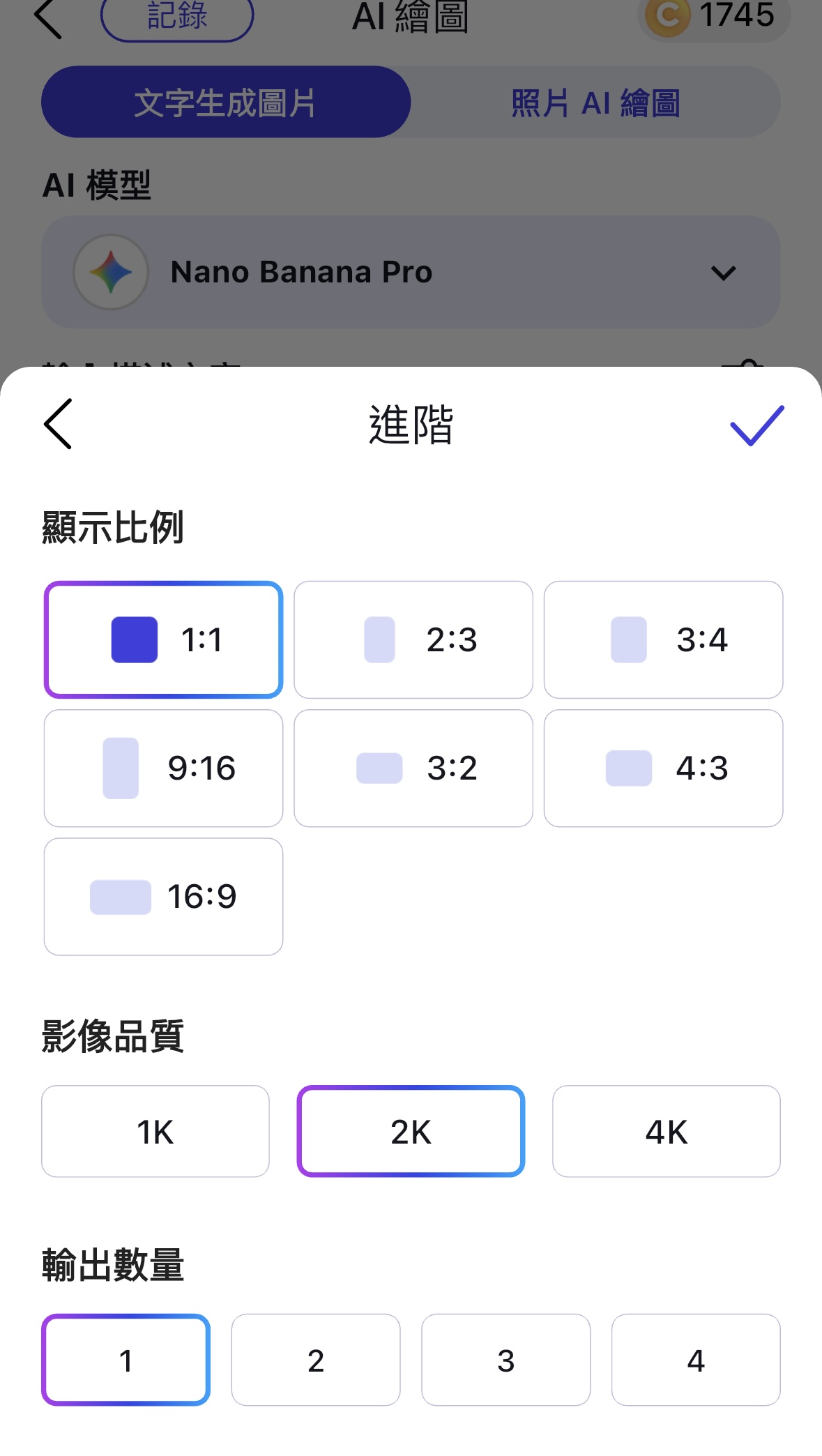This screenshot has height=1456, width=822.
Task: Pick the 3:4 aspect ratio
Action: coord(663,639)
